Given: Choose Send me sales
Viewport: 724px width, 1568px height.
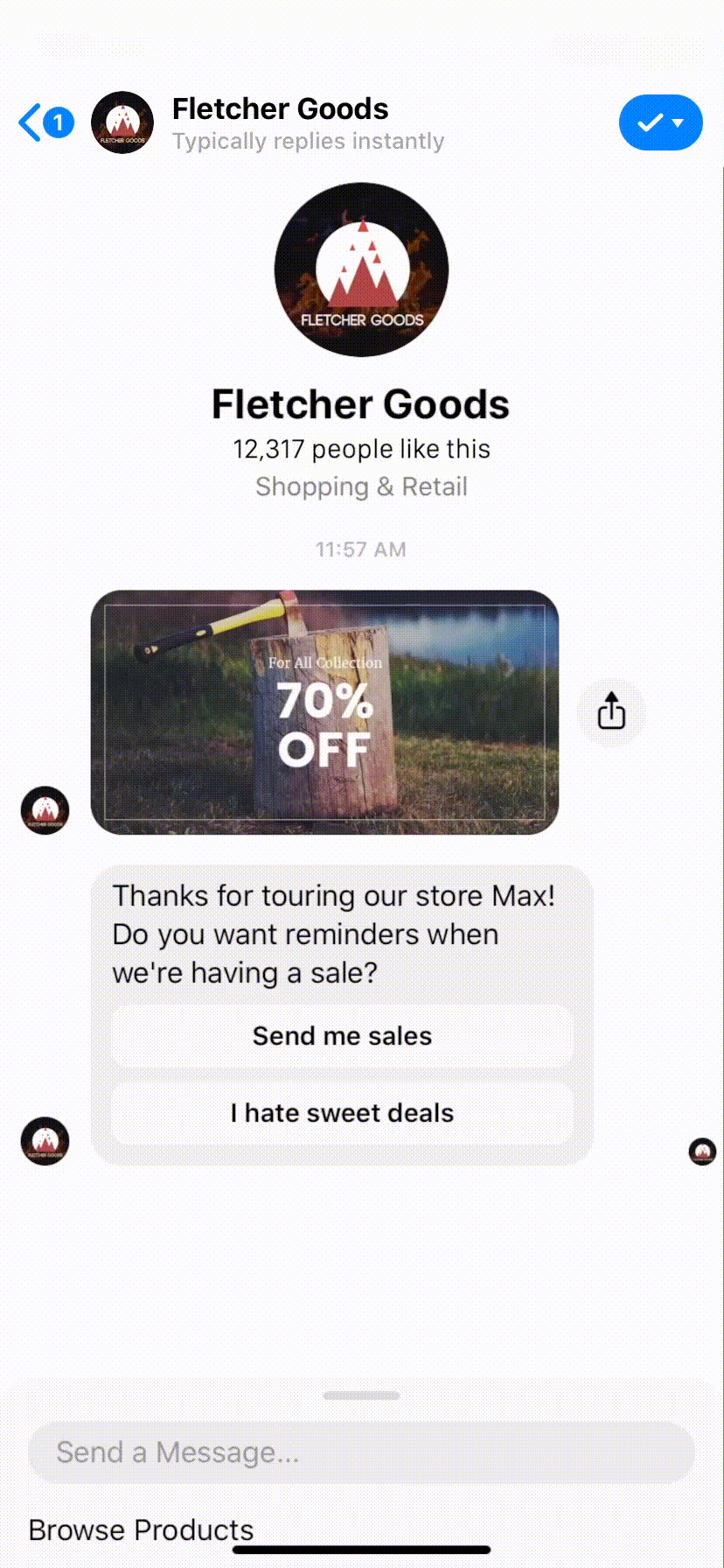Looking at the screenshot, I should [342, 1036].
